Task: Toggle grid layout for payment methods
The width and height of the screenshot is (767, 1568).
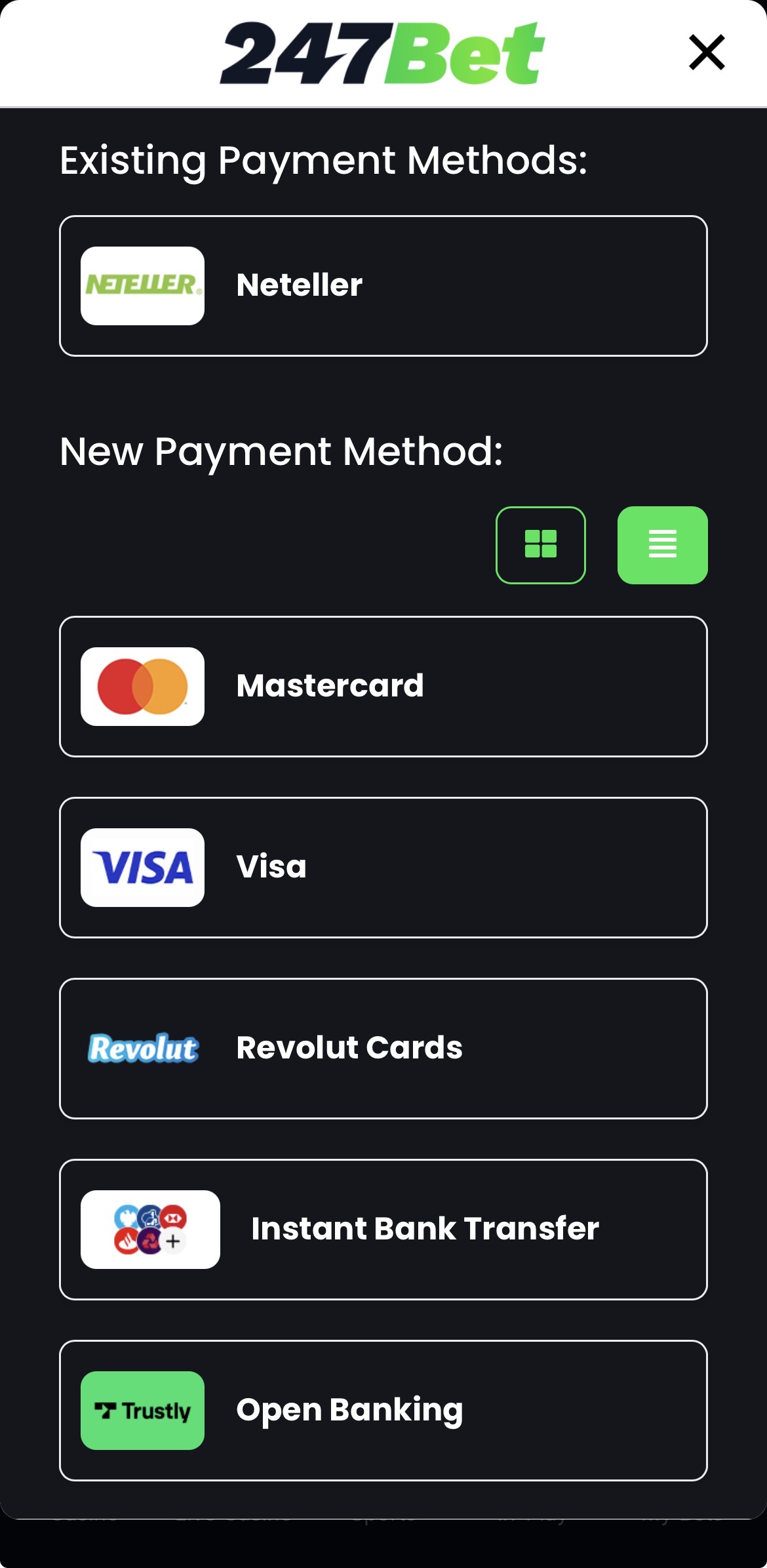Action: pos(540,546)
